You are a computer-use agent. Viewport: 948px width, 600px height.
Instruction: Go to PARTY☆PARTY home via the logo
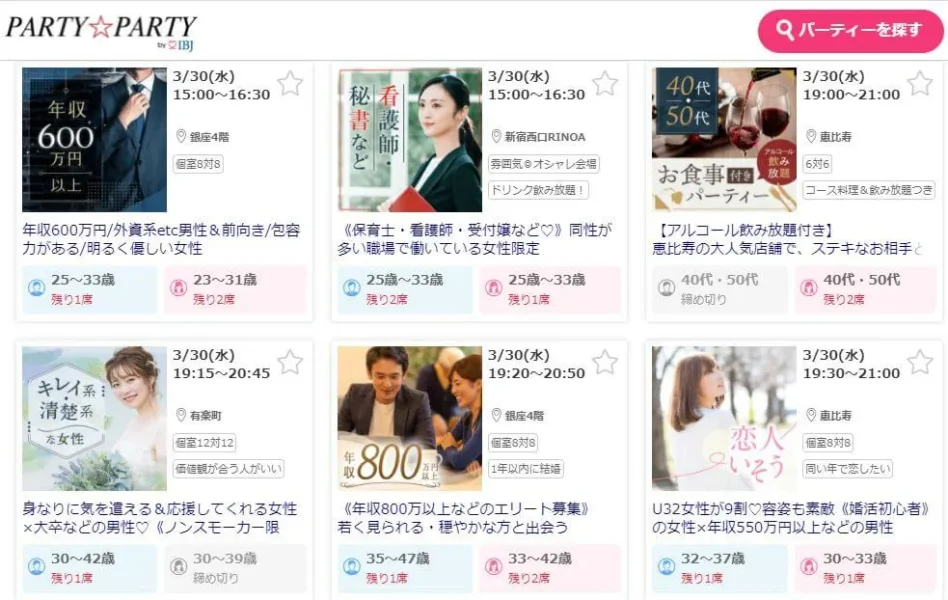(101, 29)
